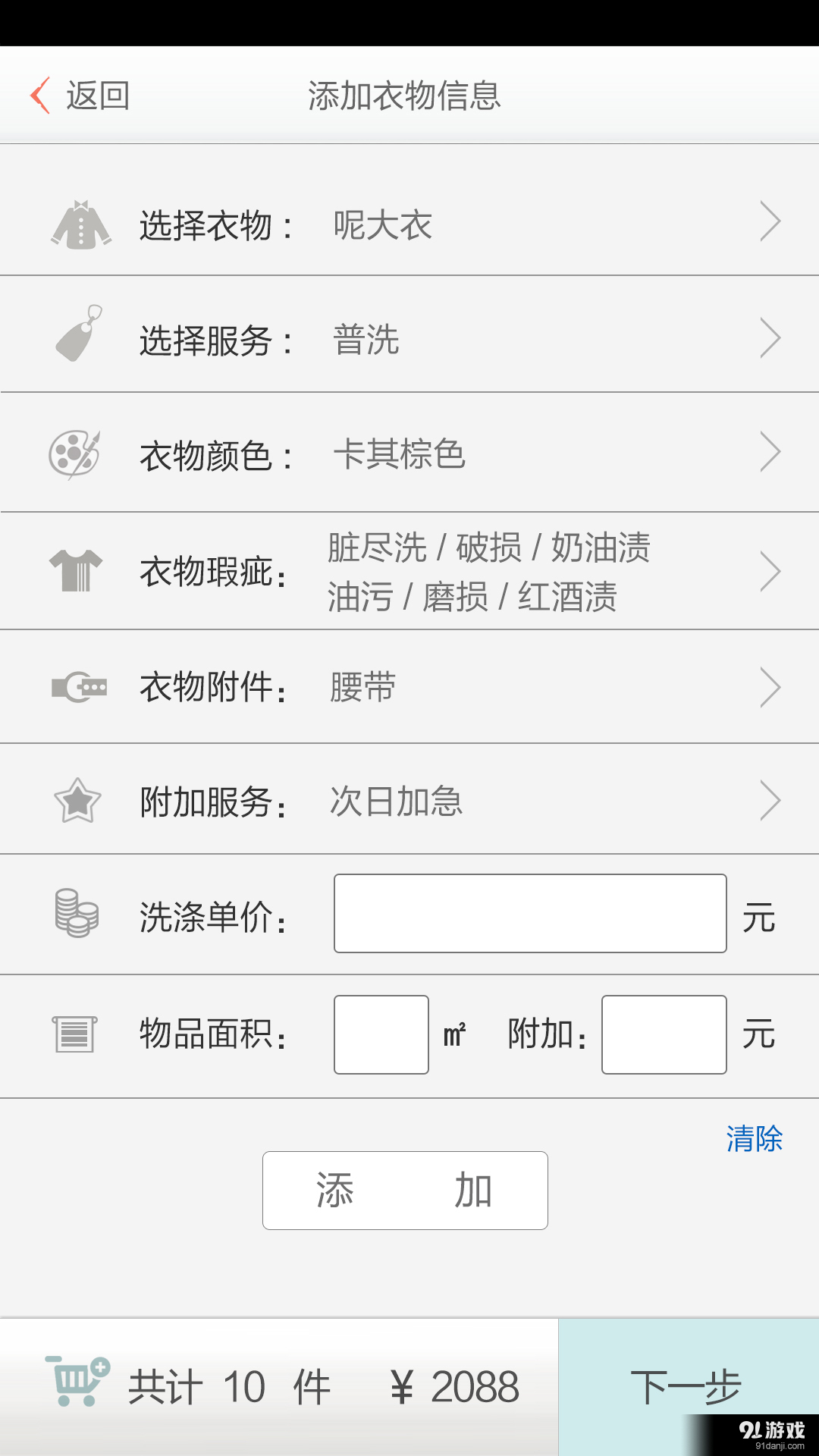Click the area icon beside 物品面积
Screen dimensions: 819x1456
(76, 1033)
